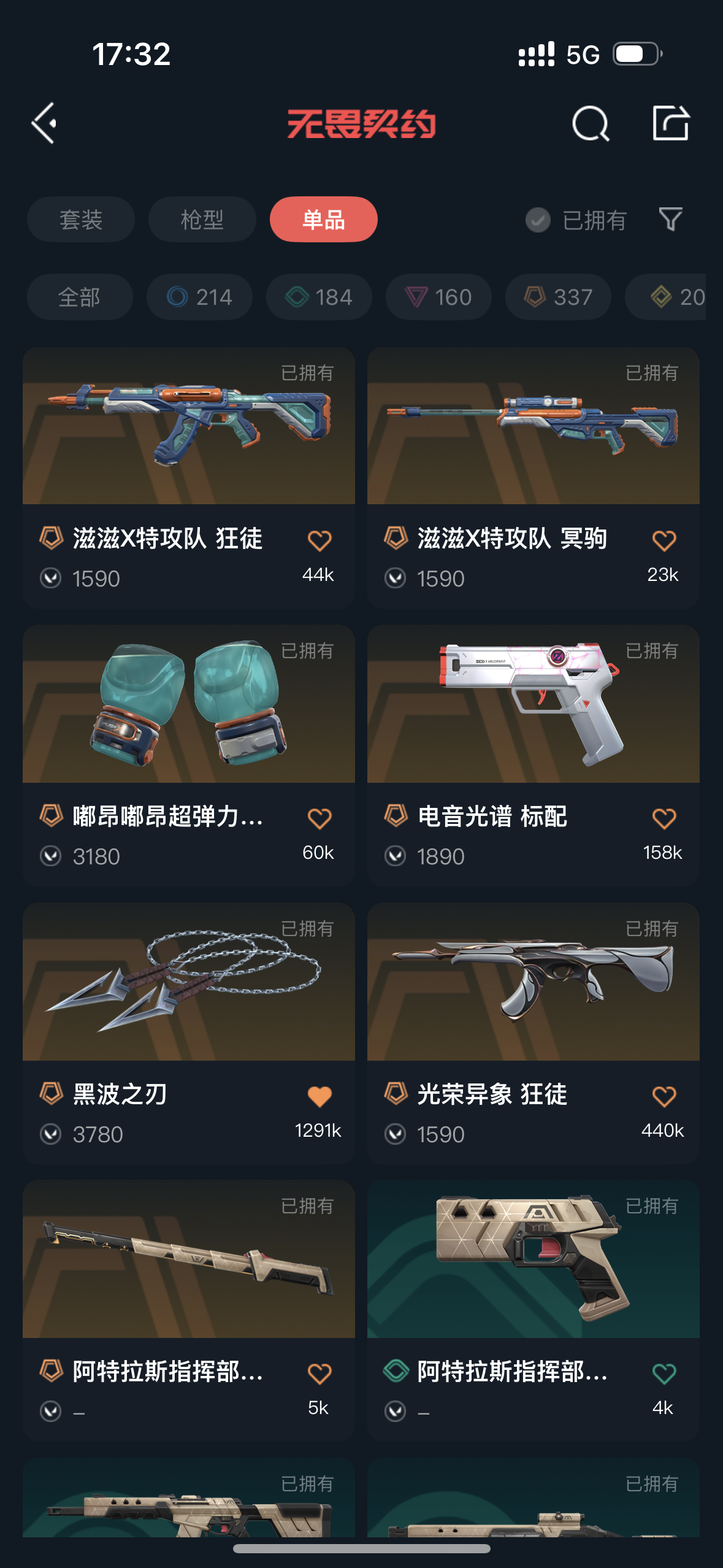Switch to the 枪型 tab

click(x=202, y=220)
